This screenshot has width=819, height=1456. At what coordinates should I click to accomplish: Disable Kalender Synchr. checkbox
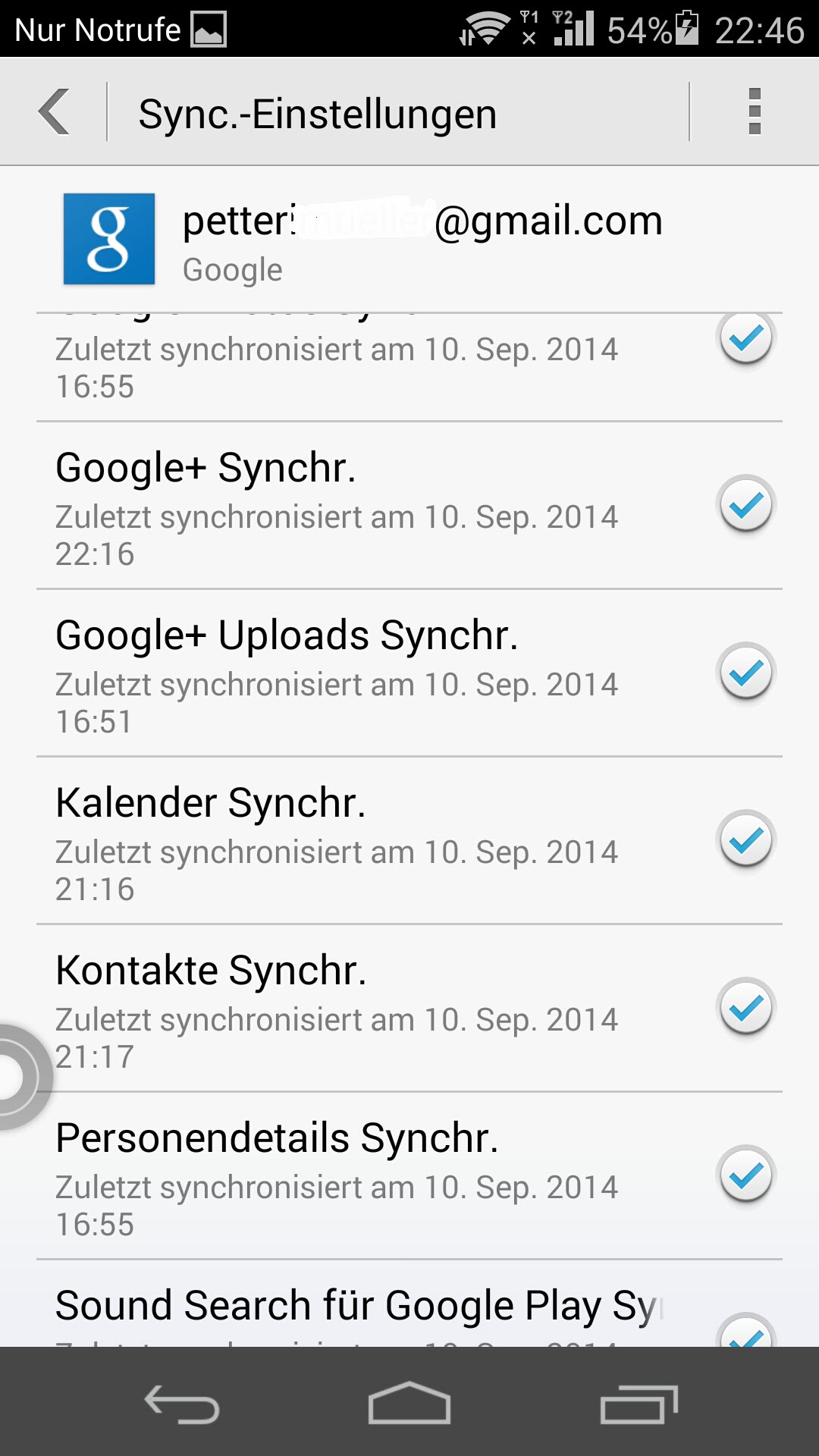click(x=746, y=839)
